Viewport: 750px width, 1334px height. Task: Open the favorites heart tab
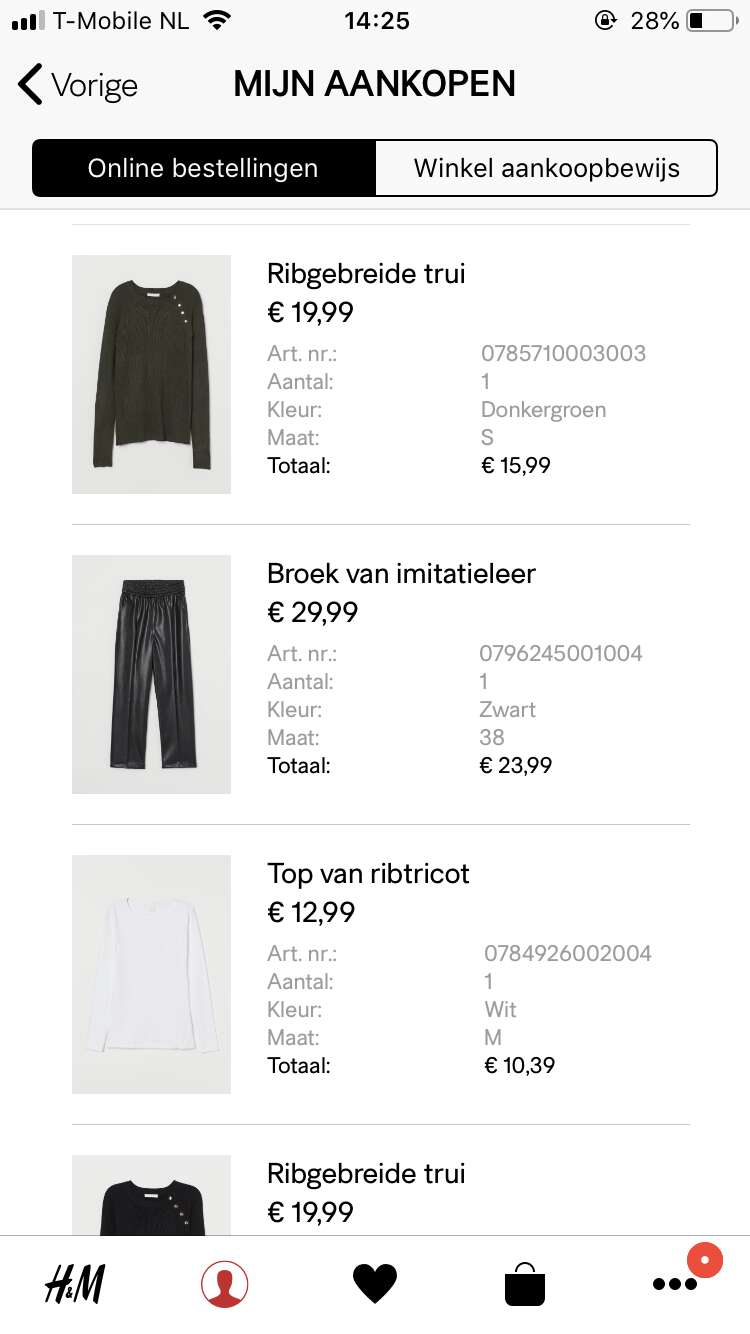(375, 1284)
